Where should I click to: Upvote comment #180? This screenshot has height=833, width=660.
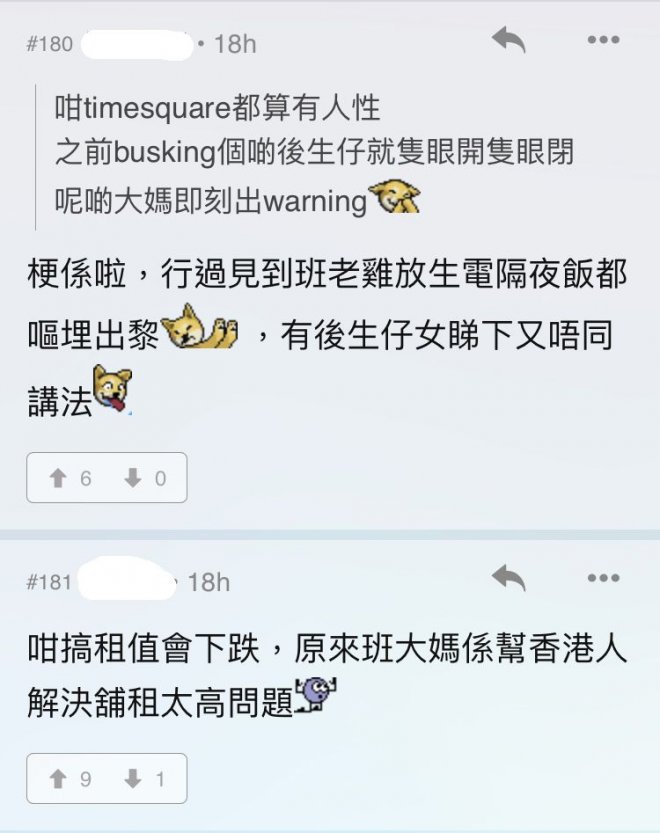tap(70, 478)
